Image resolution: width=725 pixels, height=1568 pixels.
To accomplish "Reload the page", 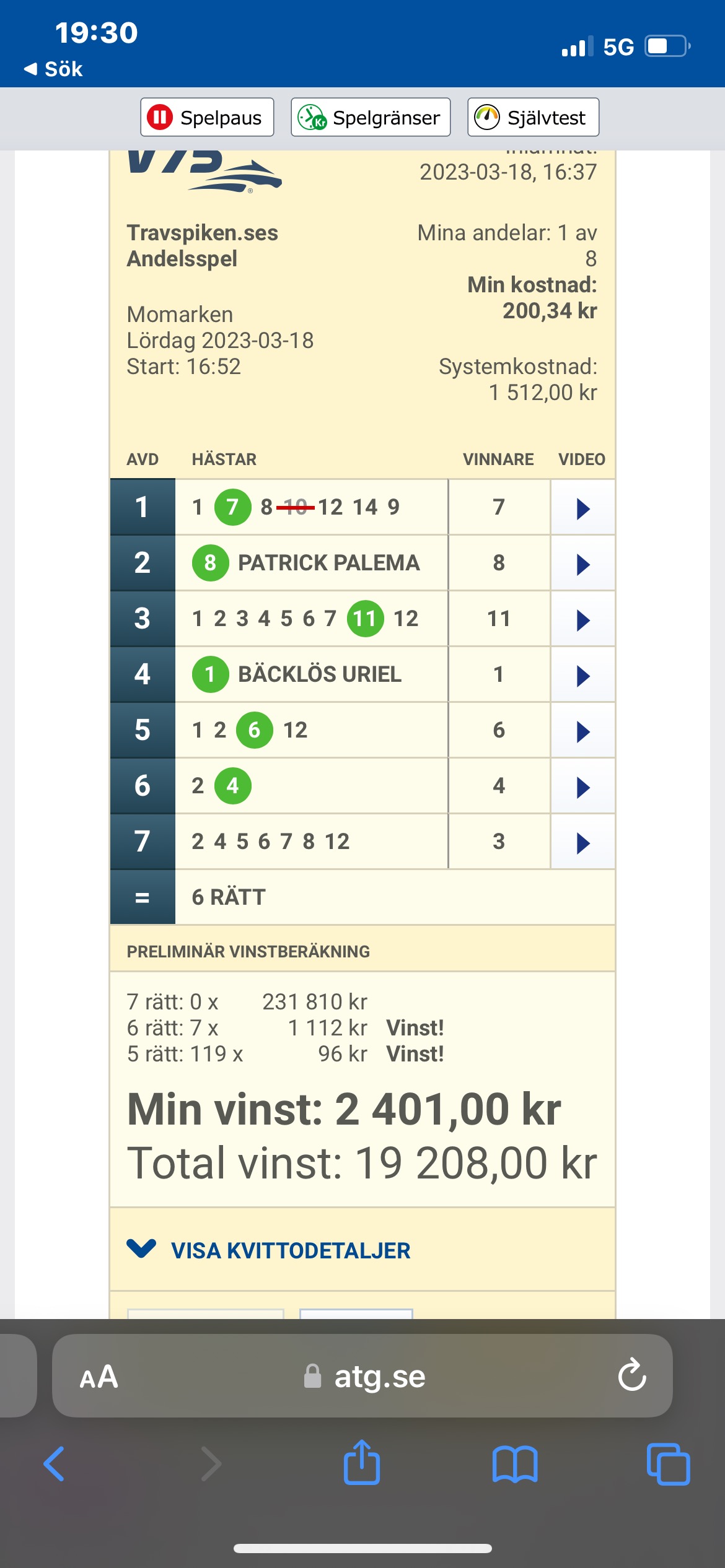I will coord(632,1375).
